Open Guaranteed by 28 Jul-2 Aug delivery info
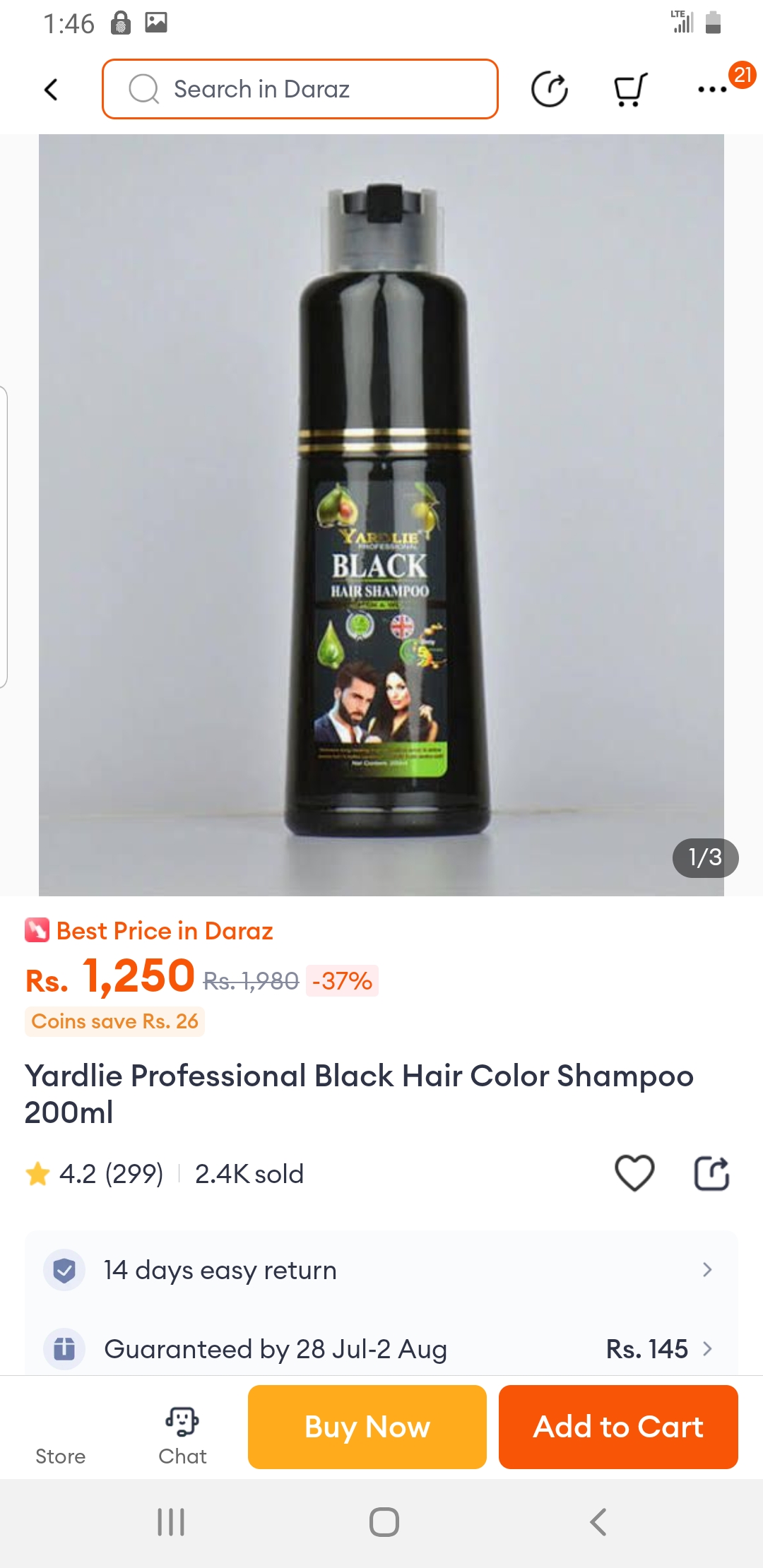This screenshot has height=1568, width=763. pyautogui.click(x=381, y=1349)
